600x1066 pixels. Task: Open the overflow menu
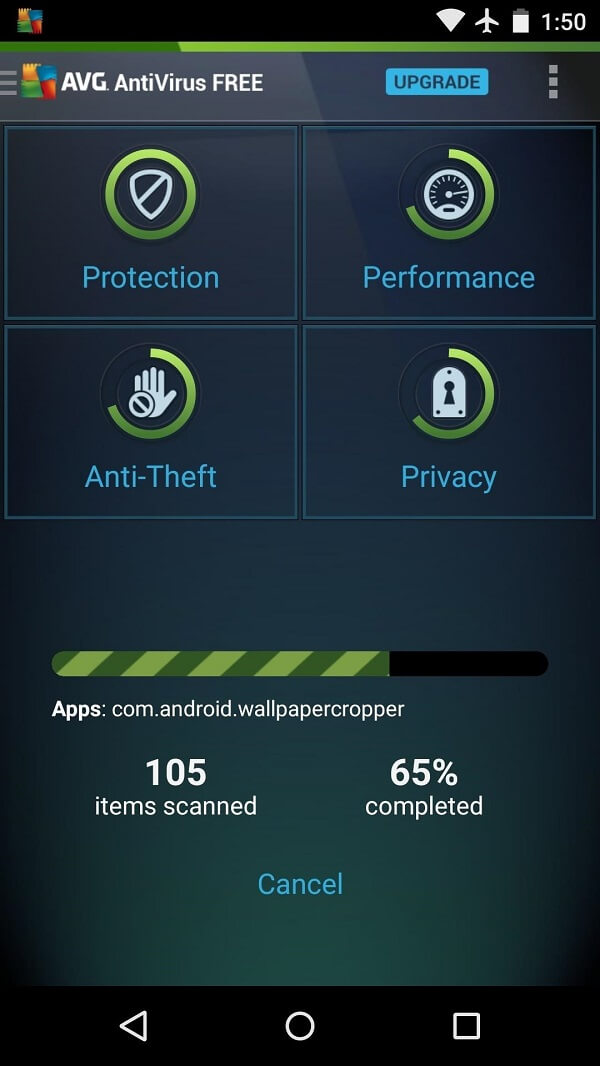[x=553, y=82]
